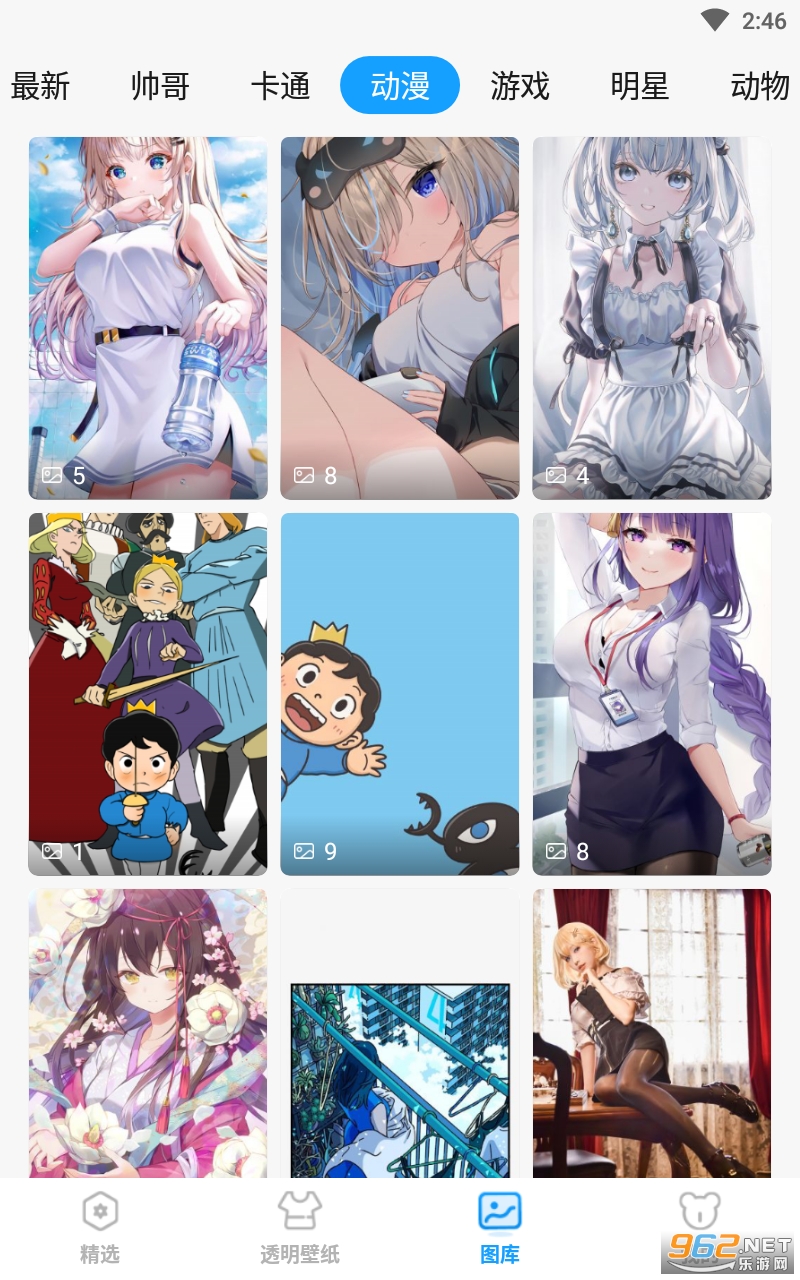View the blonde girl sitting on table wallpaper
This screenshot has width=800, height=1280.
tap(652, 1032)
